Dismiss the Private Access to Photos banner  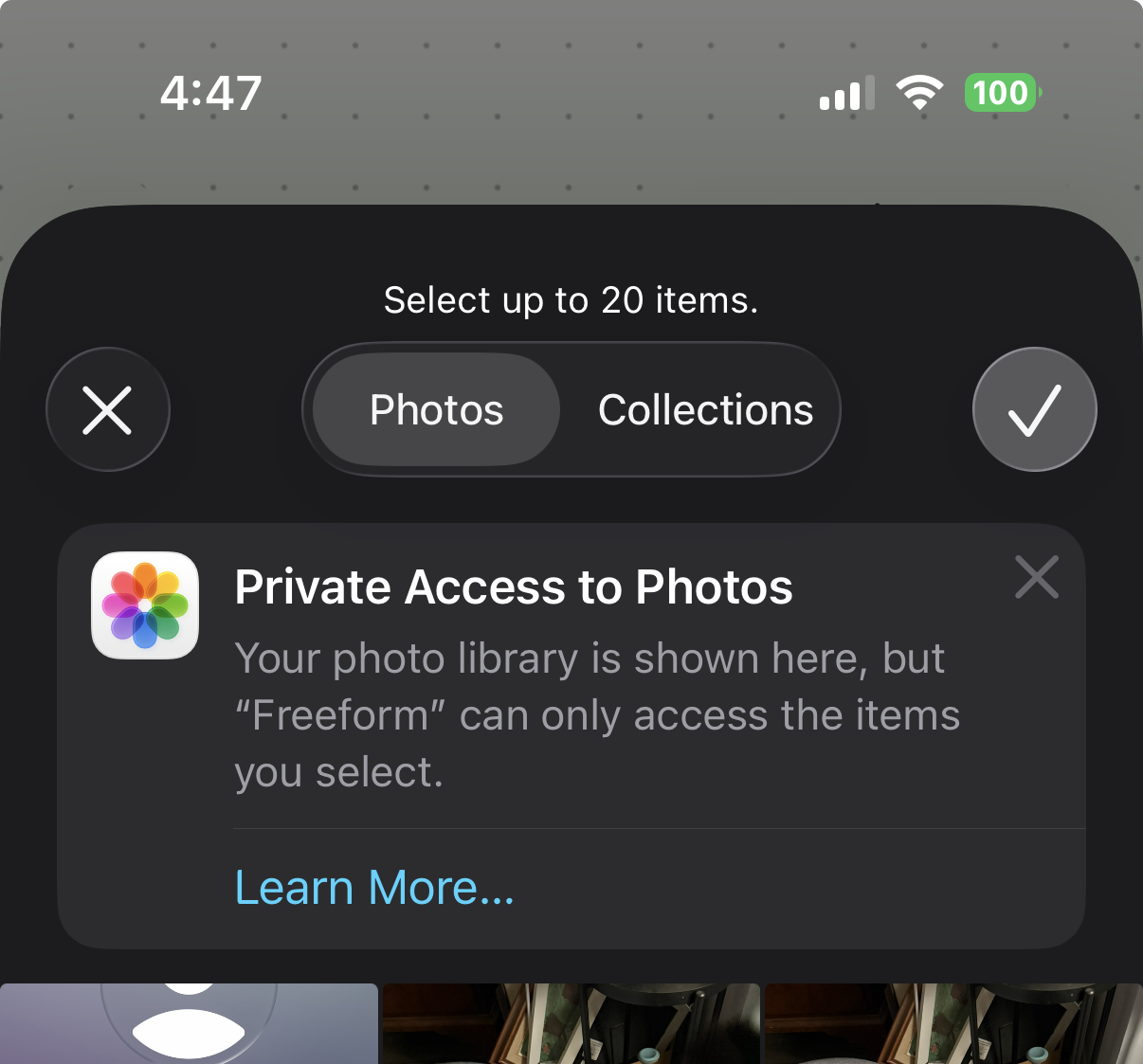[1036, 577]
